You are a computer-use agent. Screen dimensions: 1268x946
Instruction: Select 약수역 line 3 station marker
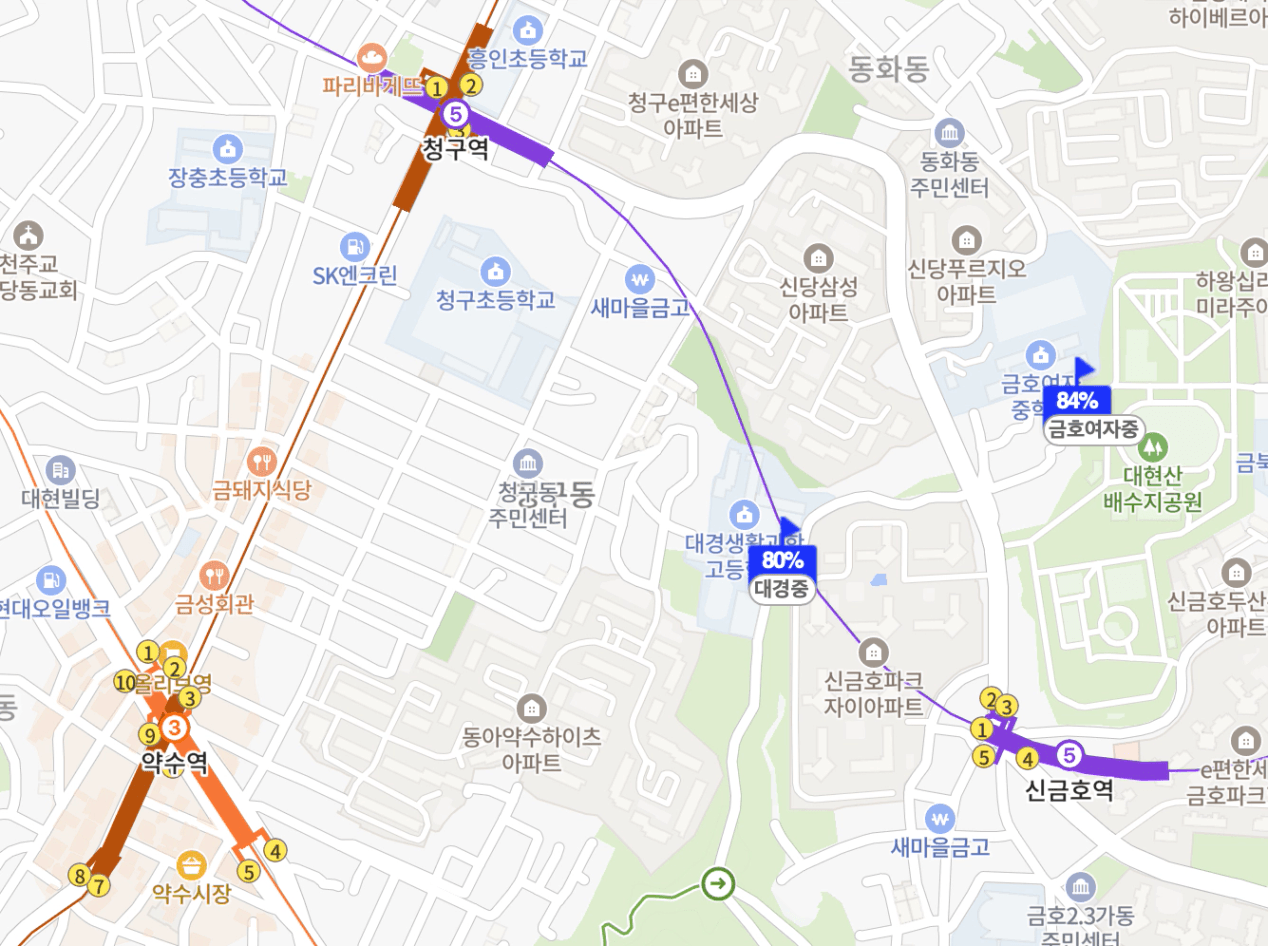click(176, 726)
